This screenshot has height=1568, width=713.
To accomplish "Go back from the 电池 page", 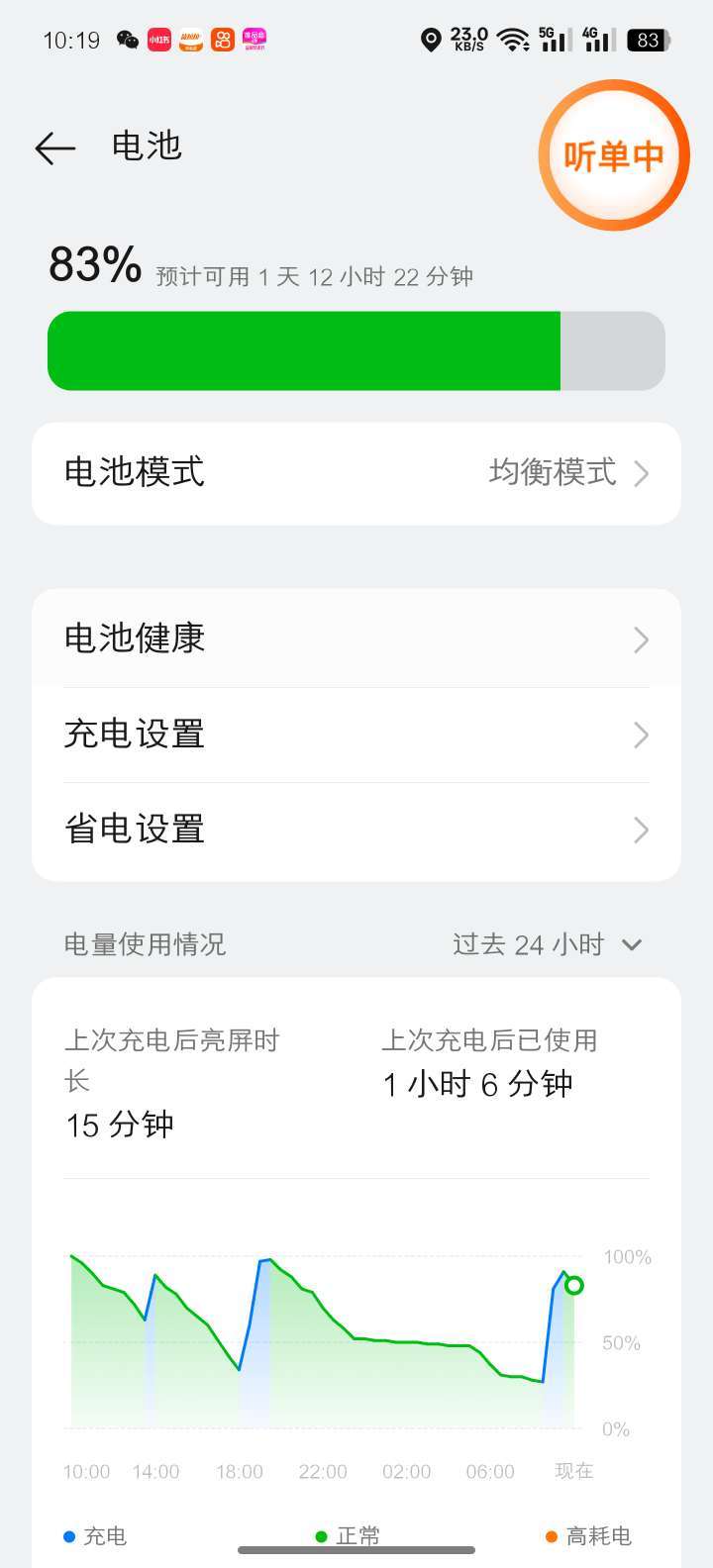I will (x=55, y=148).
